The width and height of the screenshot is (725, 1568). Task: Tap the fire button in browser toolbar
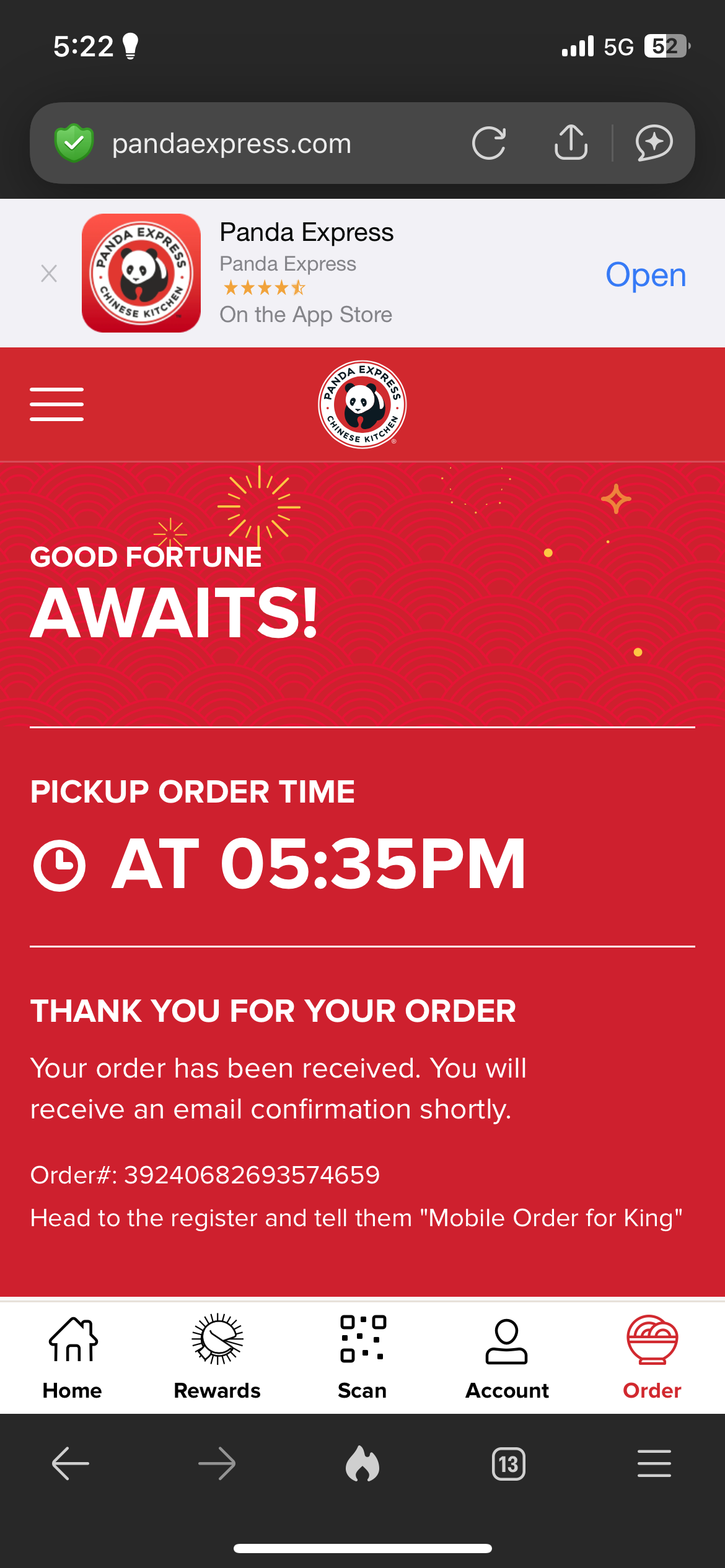pos(362,1464)
